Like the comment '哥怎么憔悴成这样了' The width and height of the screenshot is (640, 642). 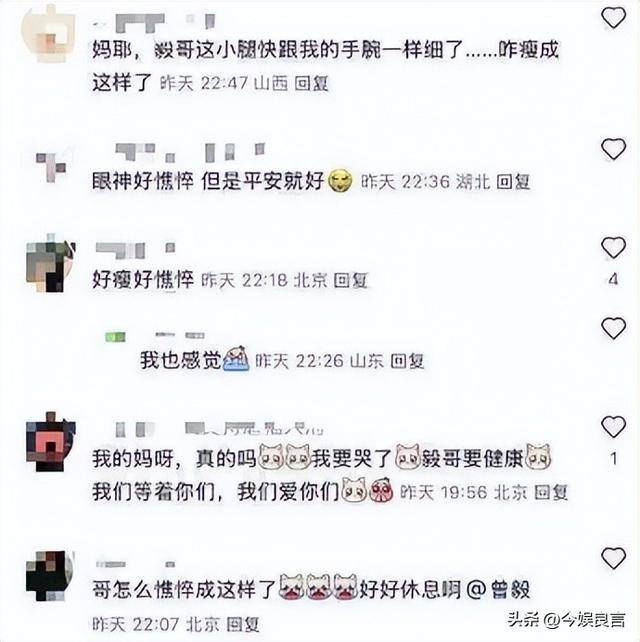pyautogui.click(x=613, y=558)
